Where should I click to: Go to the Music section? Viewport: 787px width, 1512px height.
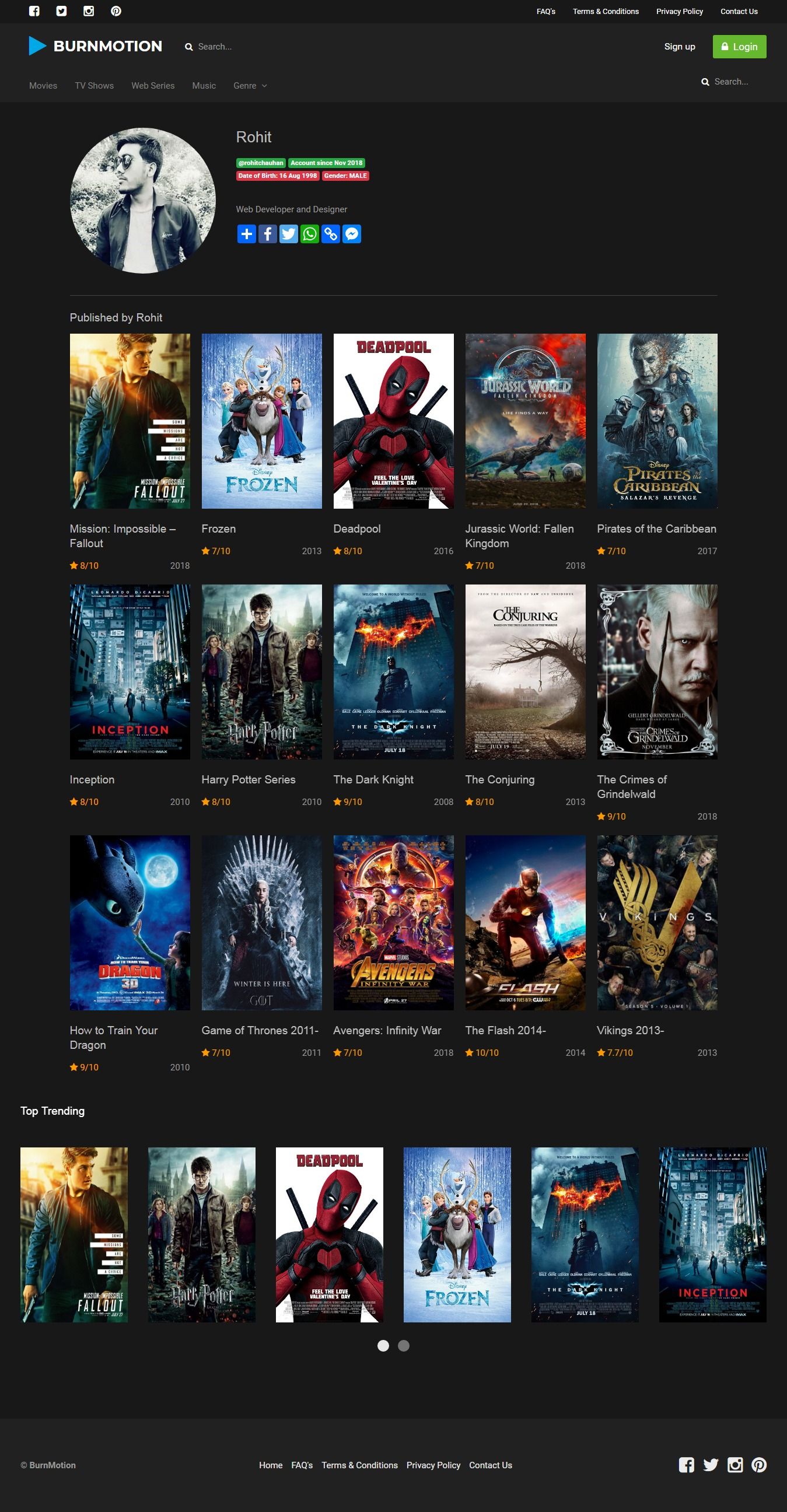[204, 86]
